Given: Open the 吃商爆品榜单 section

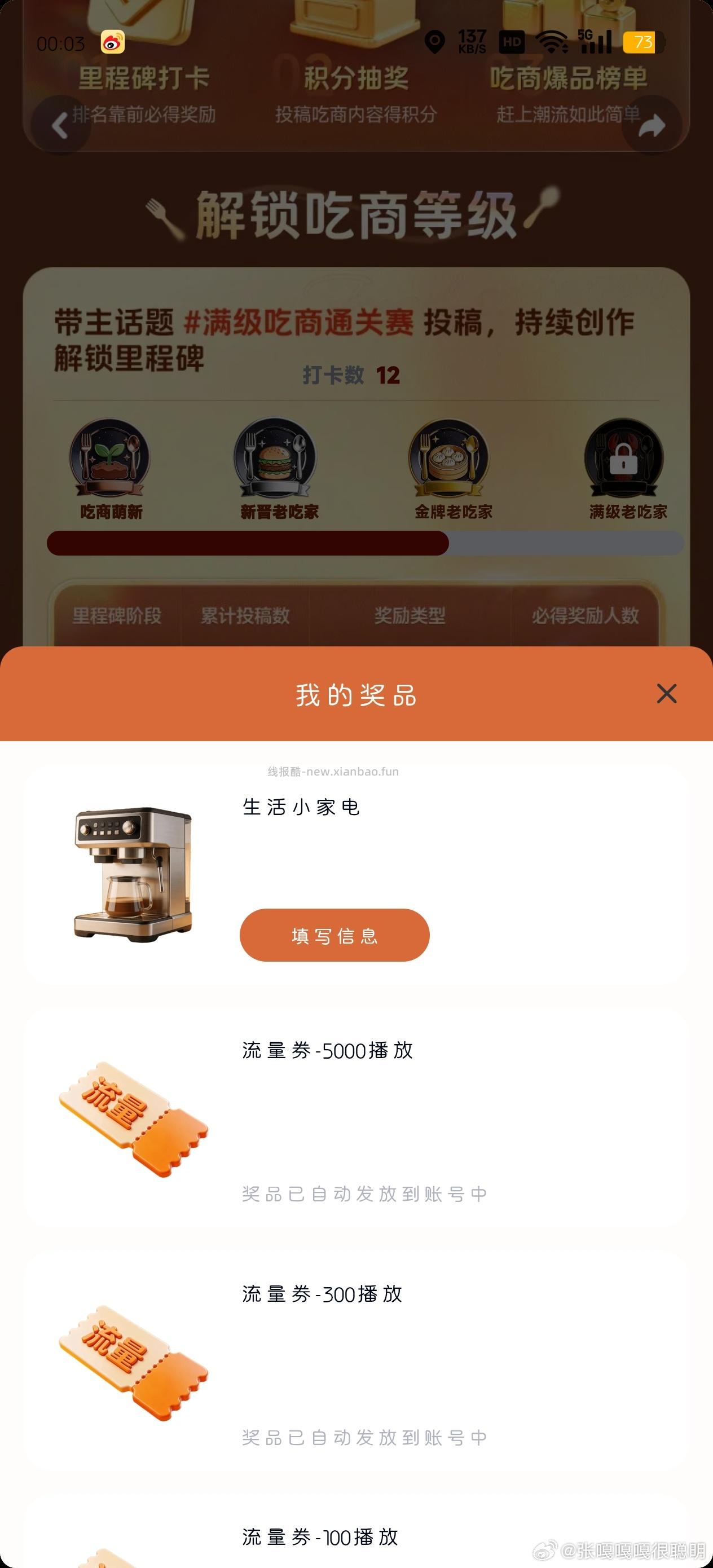Looking at the screenshot, I should coord(569,78).
